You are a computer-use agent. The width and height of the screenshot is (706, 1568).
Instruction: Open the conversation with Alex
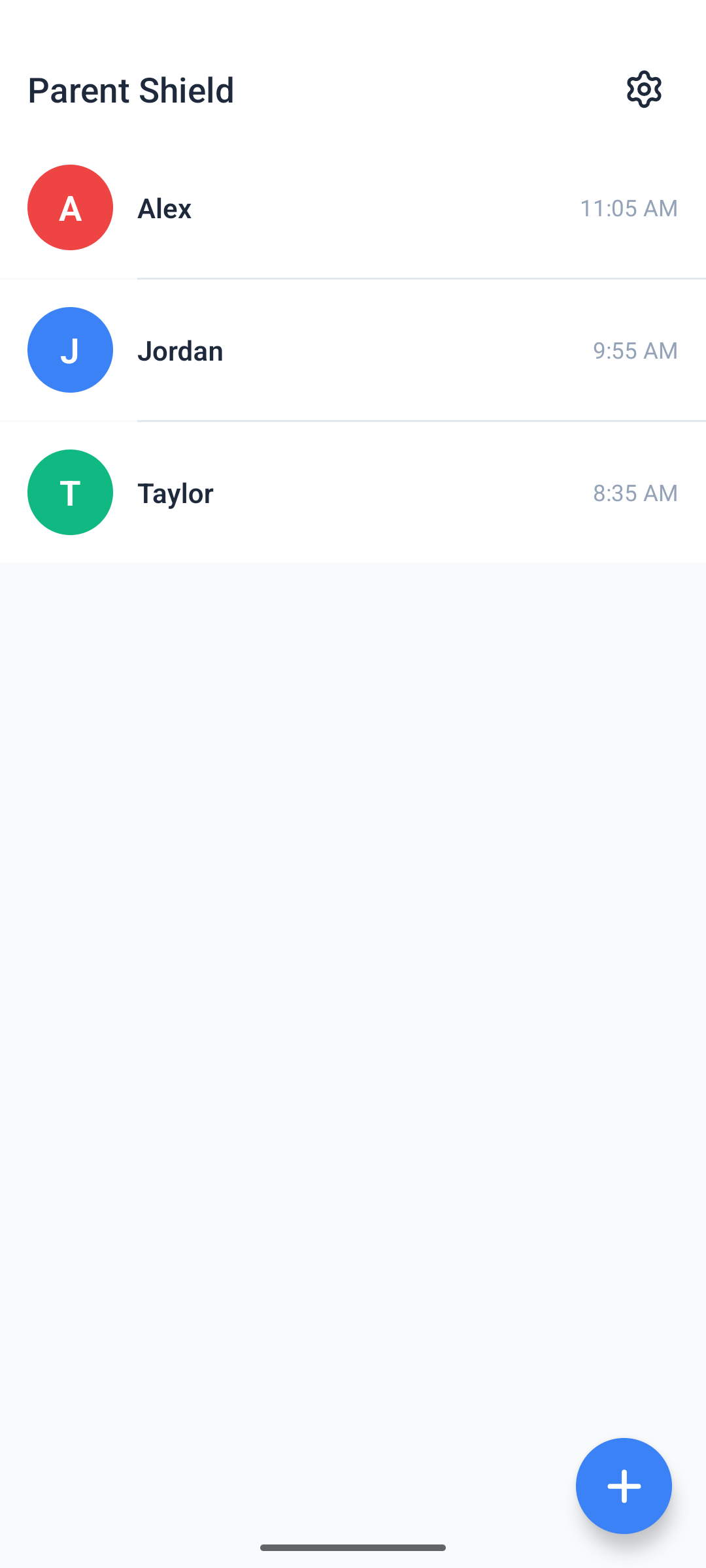point(353,208)
